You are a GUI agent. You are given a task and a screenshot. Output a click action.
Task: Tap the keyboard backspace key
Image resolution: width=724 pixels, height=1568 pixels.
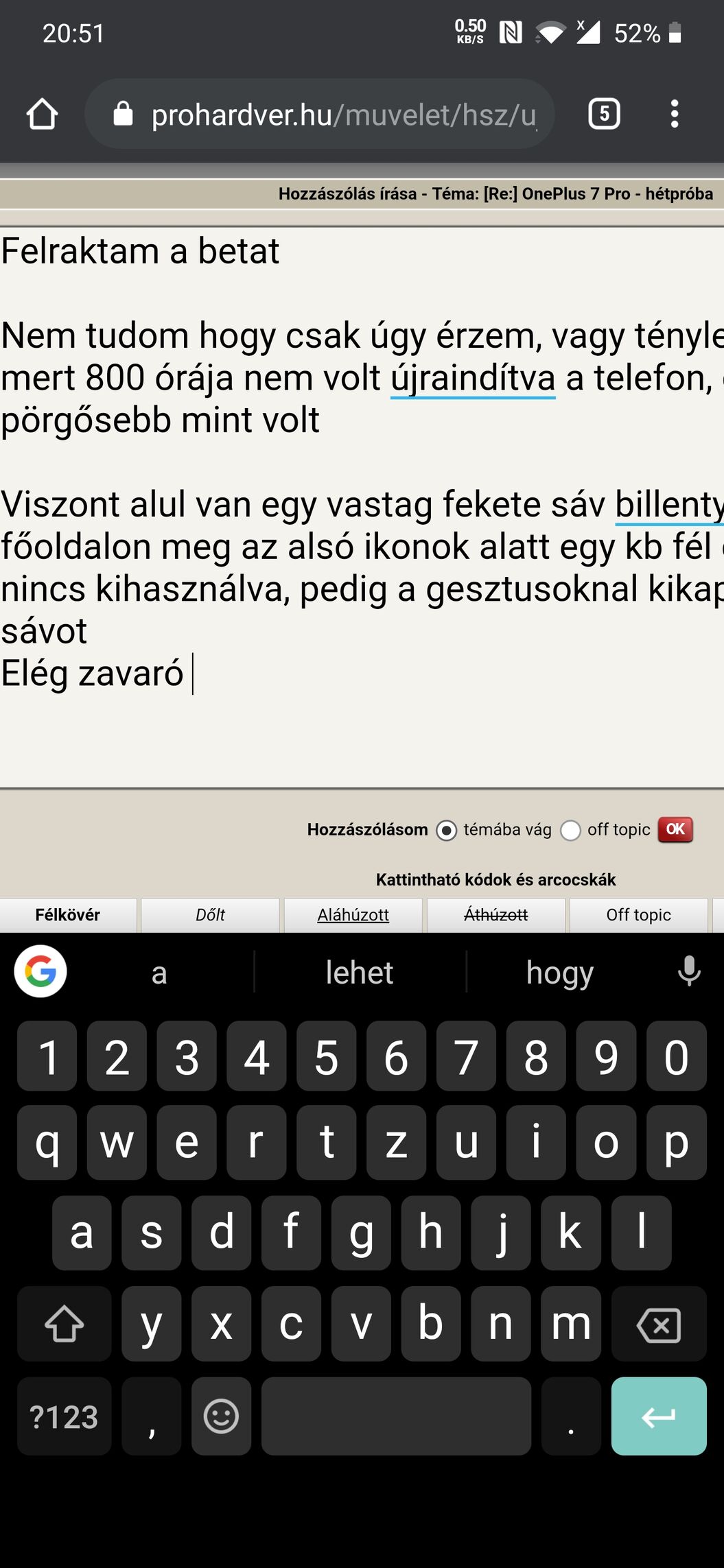pos(658,1325)
